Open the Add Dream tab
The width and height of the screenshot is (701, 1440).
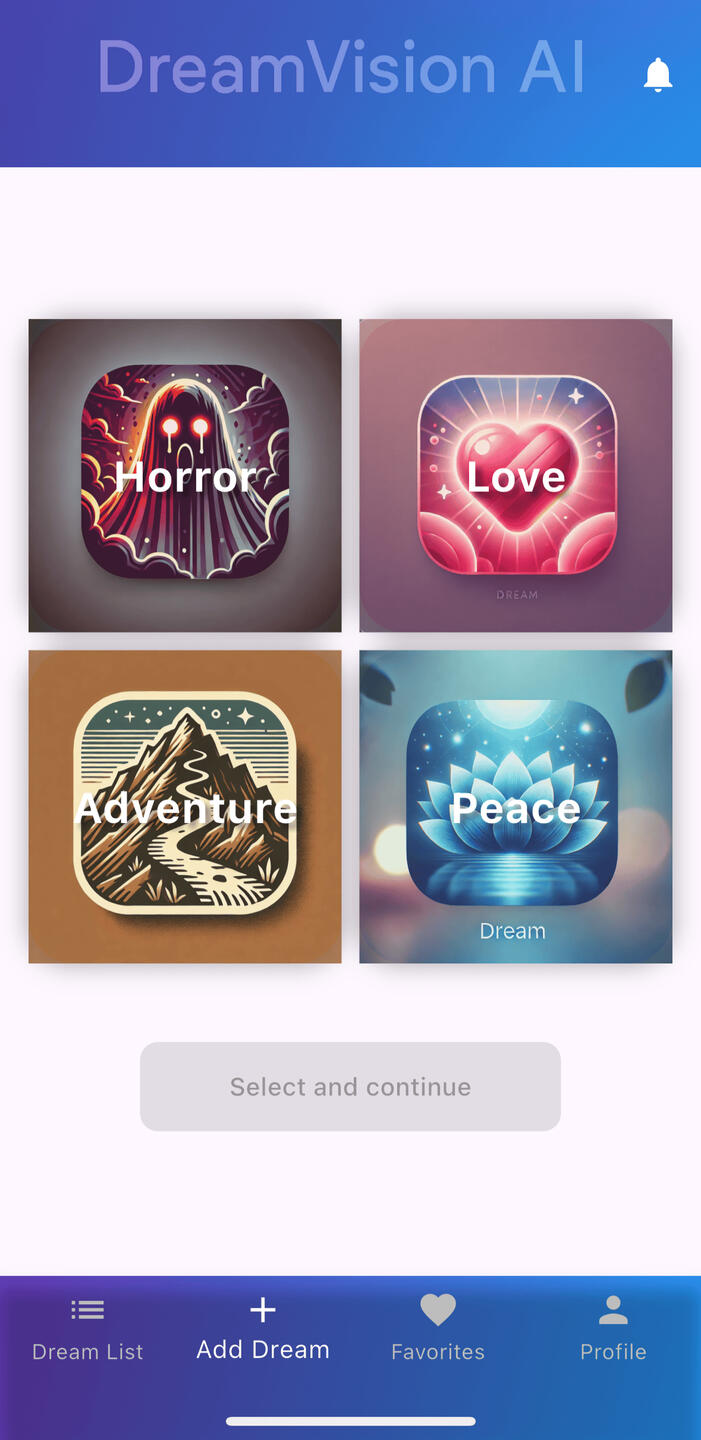coord(263,1330)
